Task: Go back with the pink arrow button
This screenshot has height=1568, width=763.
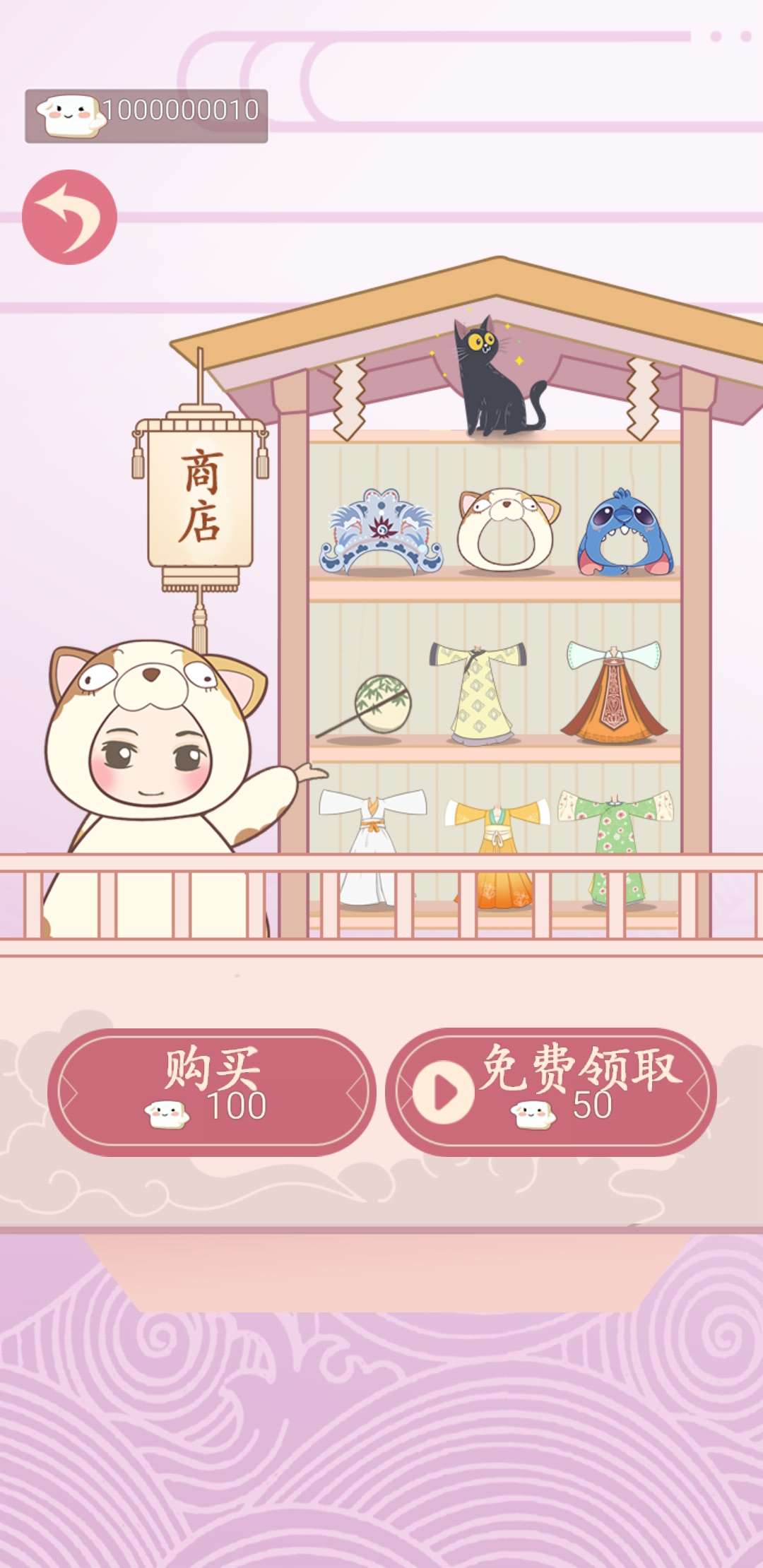Action: [x=69, y=217]
